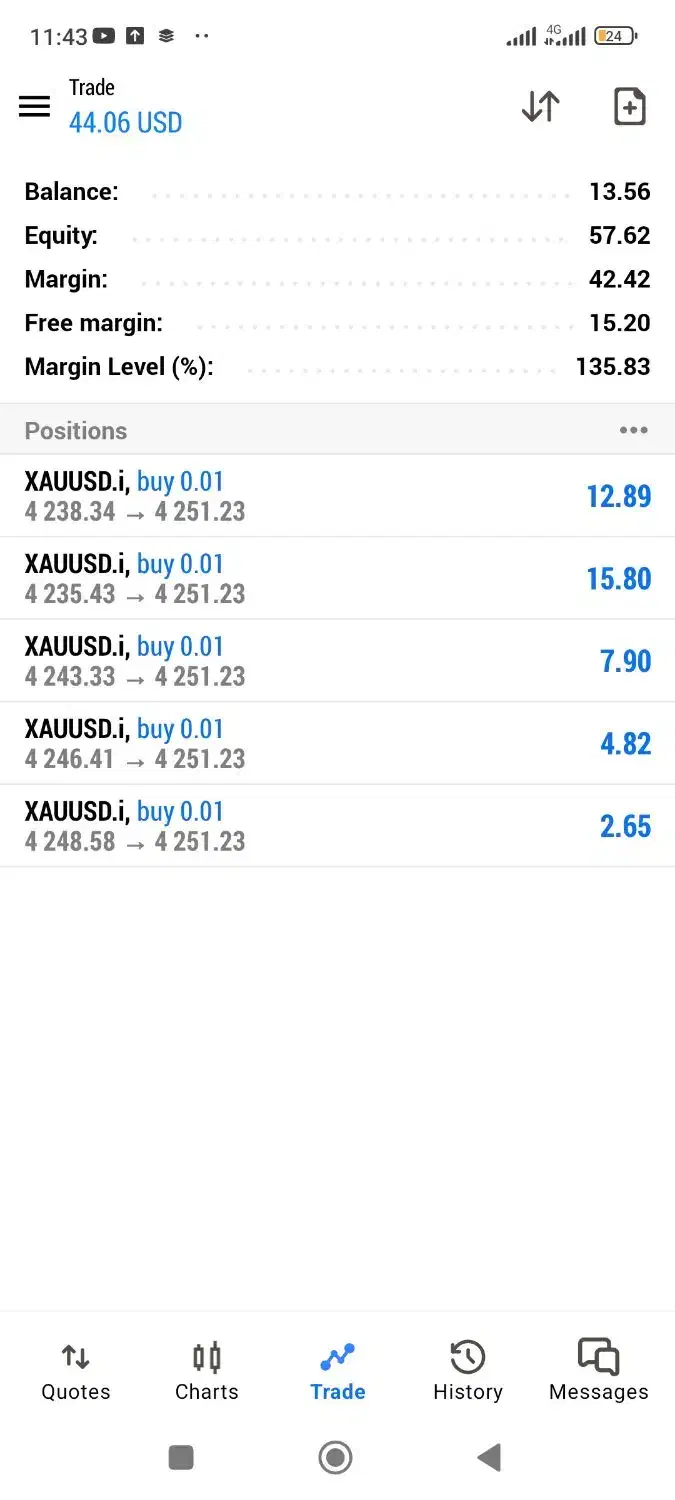Open the position with 7.90 profit

pyautogui.click(x=337, y=661)
